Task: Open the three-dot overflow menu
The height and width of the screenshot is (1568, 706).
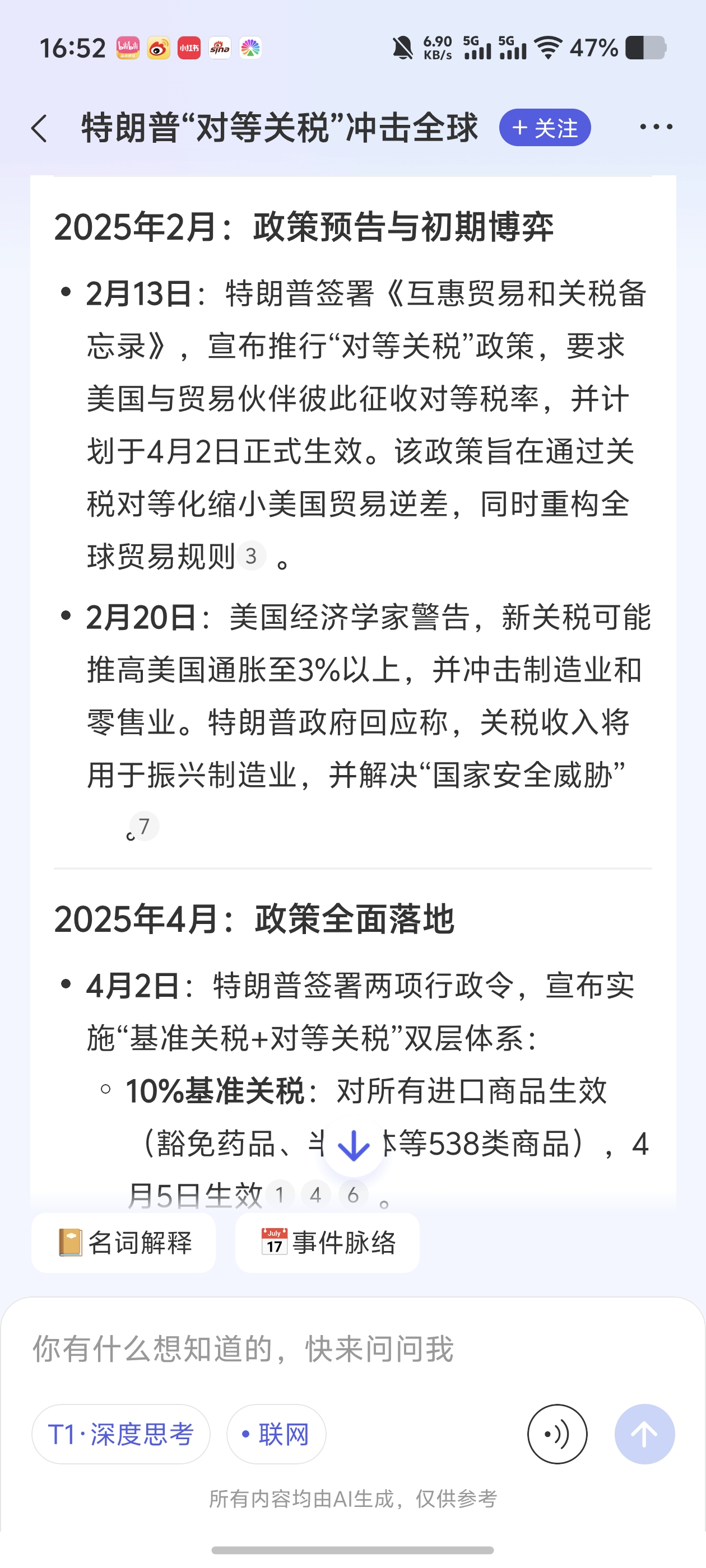Action: coord(656,127)
